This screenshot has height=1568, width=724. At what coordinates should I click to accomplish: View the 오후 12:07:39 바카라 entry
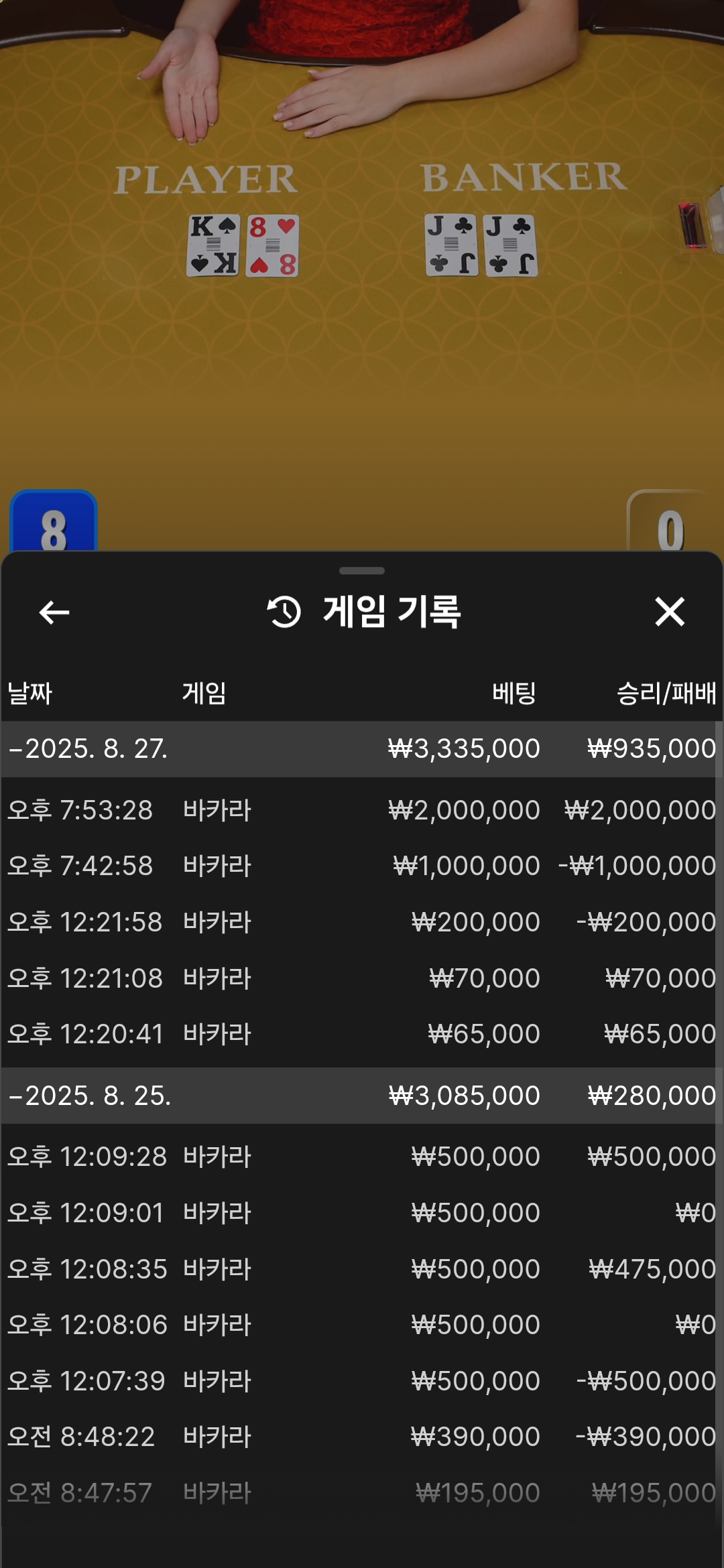362,1381
